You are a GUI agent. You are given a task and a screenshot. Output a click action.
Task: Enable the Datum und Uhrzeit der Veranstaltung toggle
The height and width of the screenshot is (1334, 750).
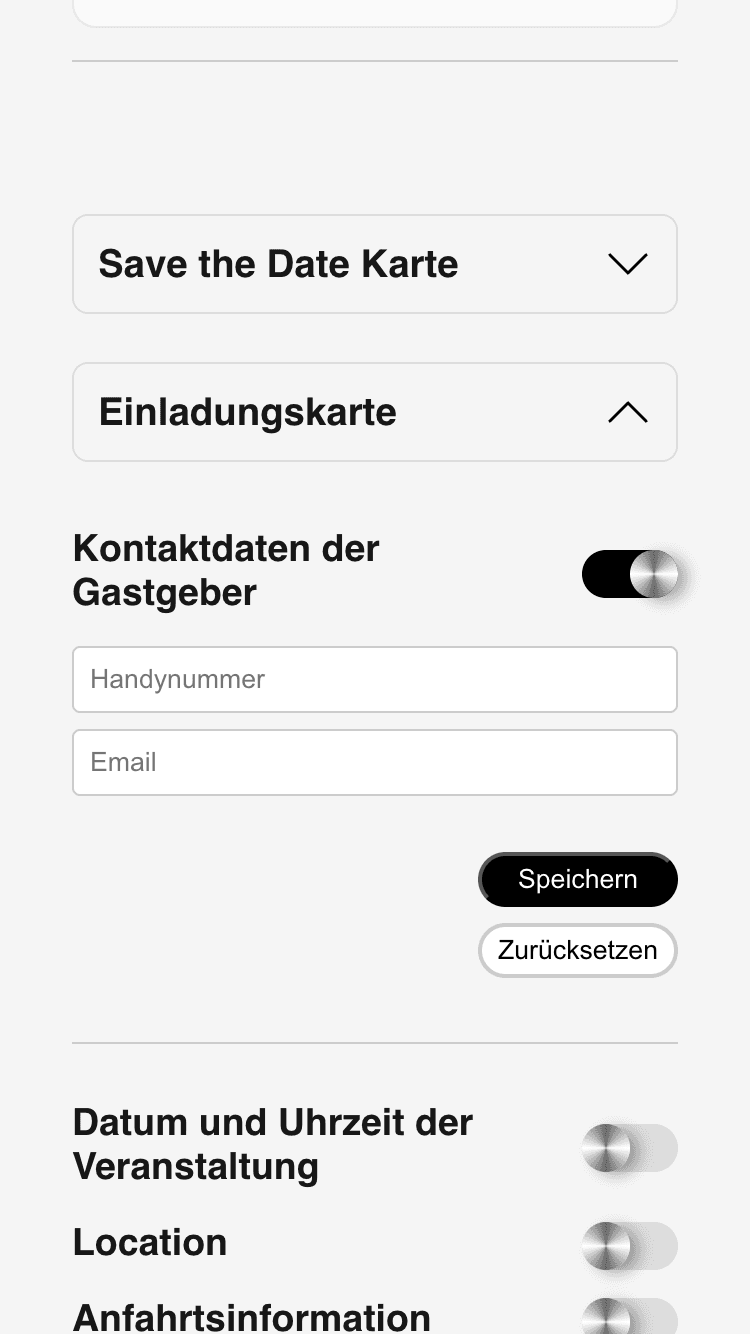[629, 1148]
